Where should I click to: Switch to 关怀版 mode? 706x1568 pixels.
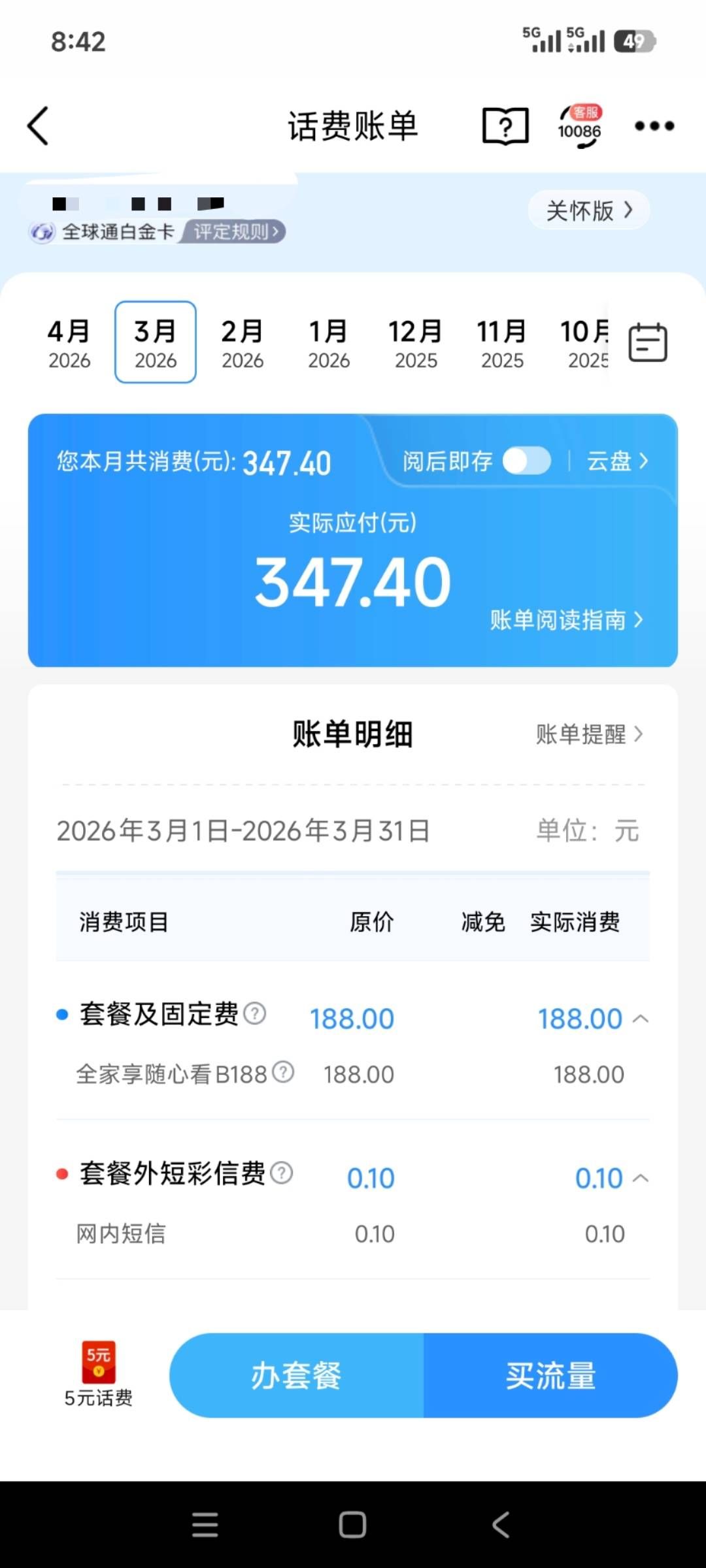click(589, 210)
